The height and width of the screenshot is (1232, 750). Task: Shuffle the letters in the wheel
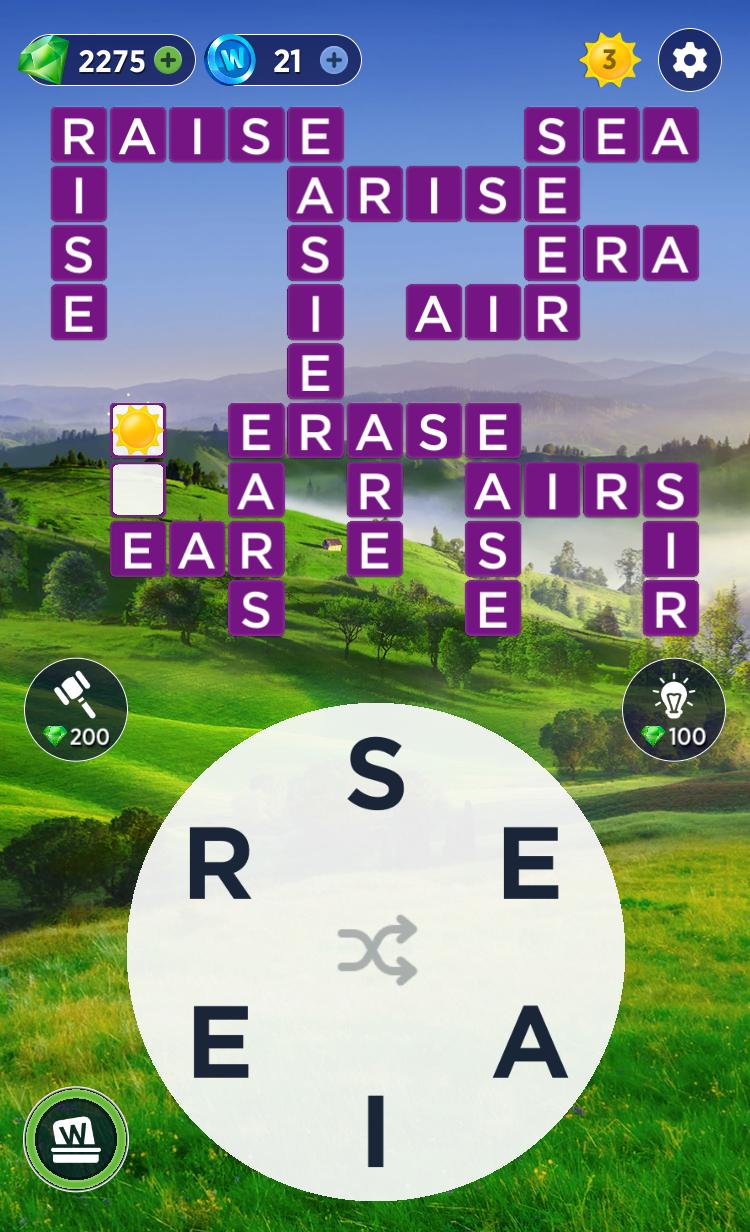[376, 950]
